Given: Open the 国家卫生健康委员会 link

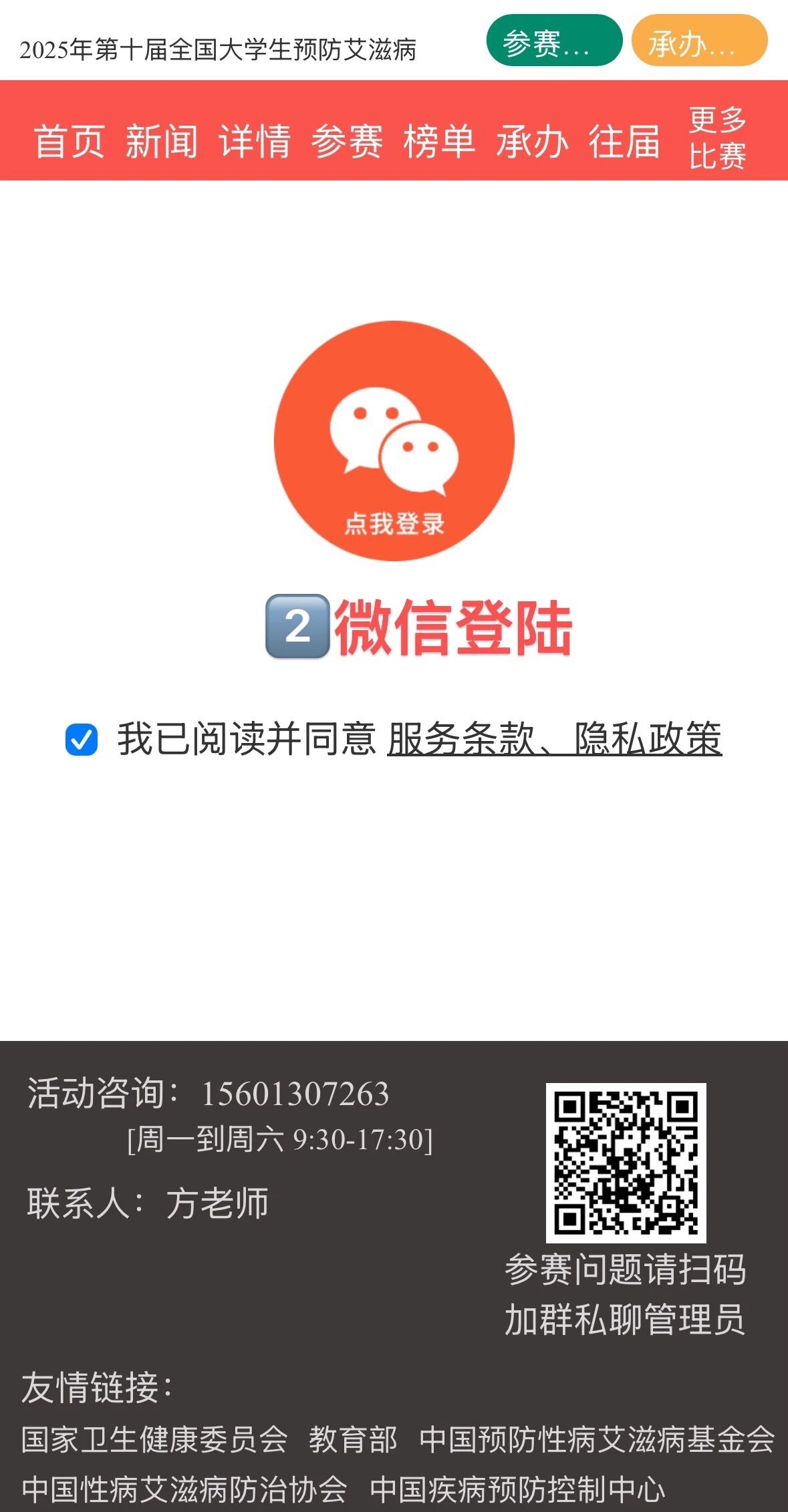Looking at the screenshot, I should (x=154, y=1439).
